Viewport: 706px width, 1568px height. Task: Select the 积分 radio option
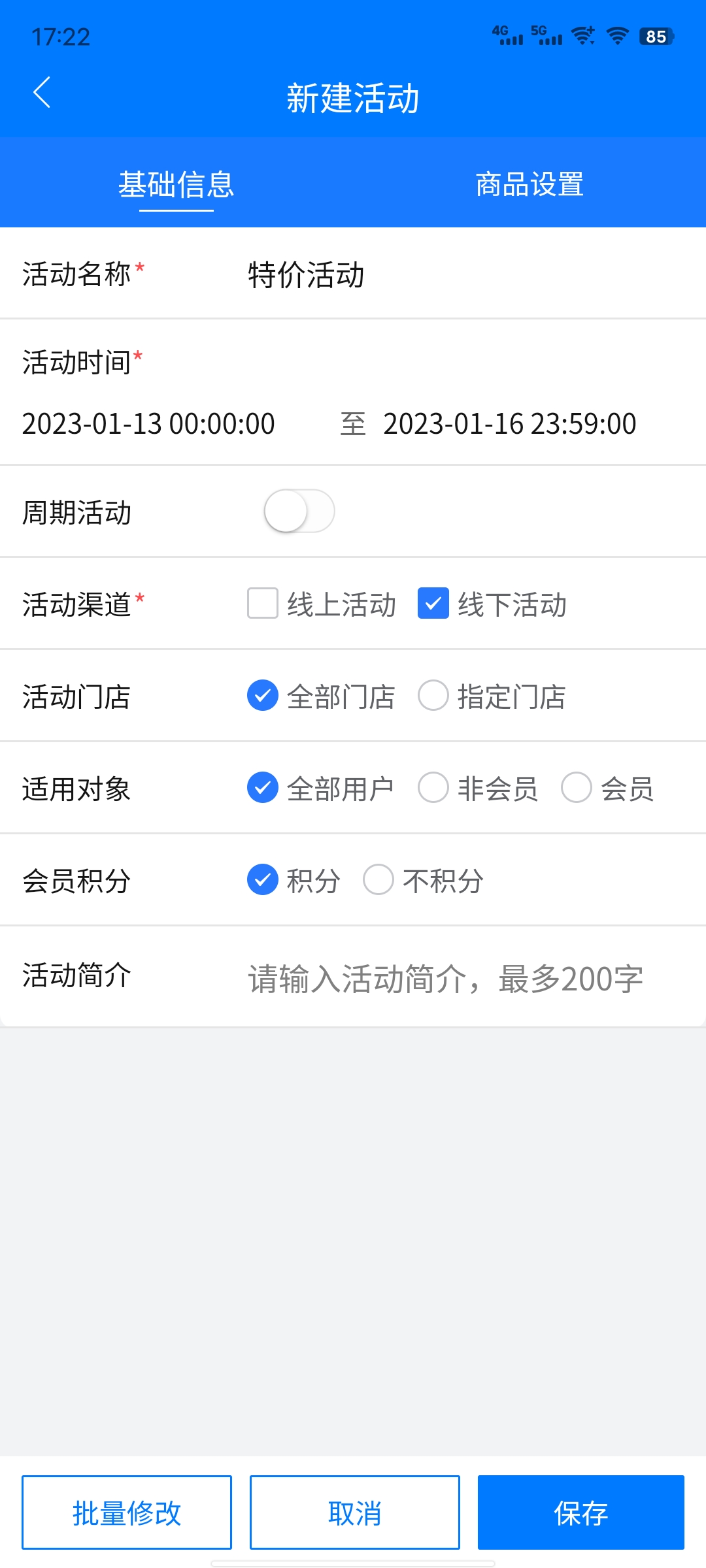click(263, 880)
